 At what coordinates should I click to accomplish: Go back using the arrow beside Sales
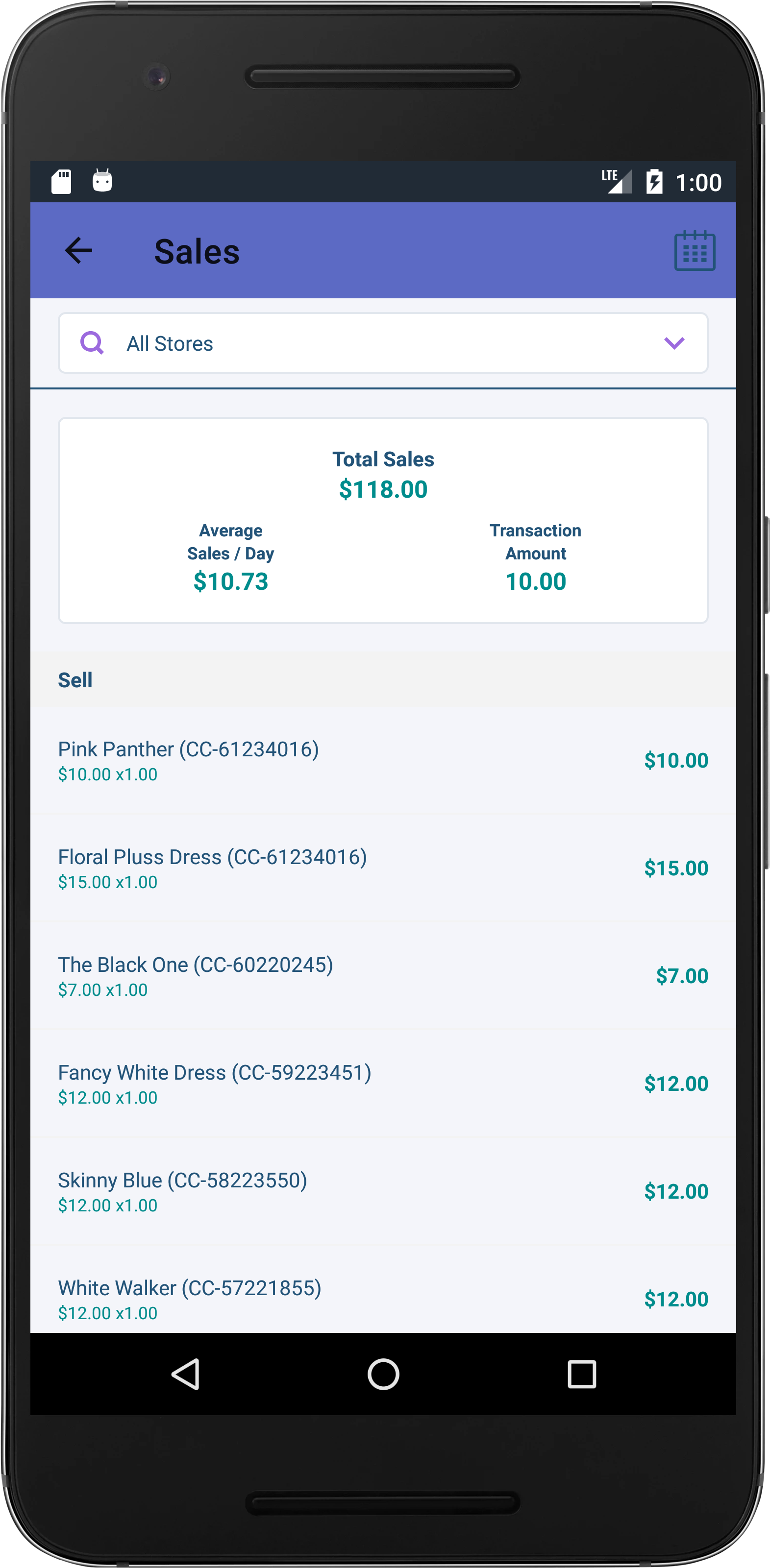[78, 251]
